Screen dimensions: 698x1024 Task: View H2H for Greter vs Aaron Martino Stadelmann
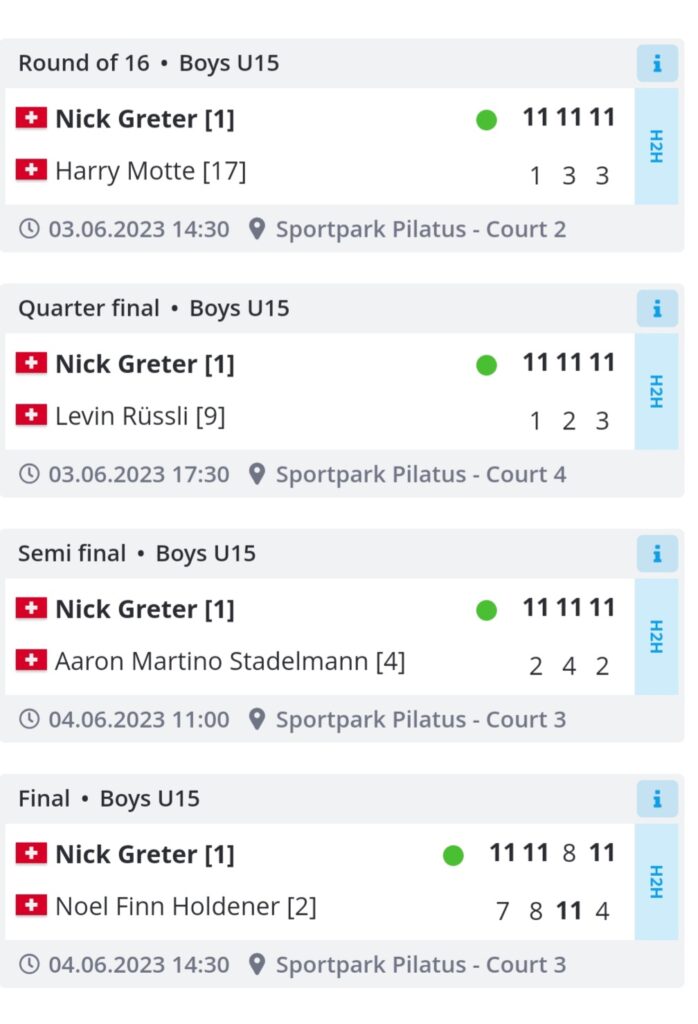657,636
